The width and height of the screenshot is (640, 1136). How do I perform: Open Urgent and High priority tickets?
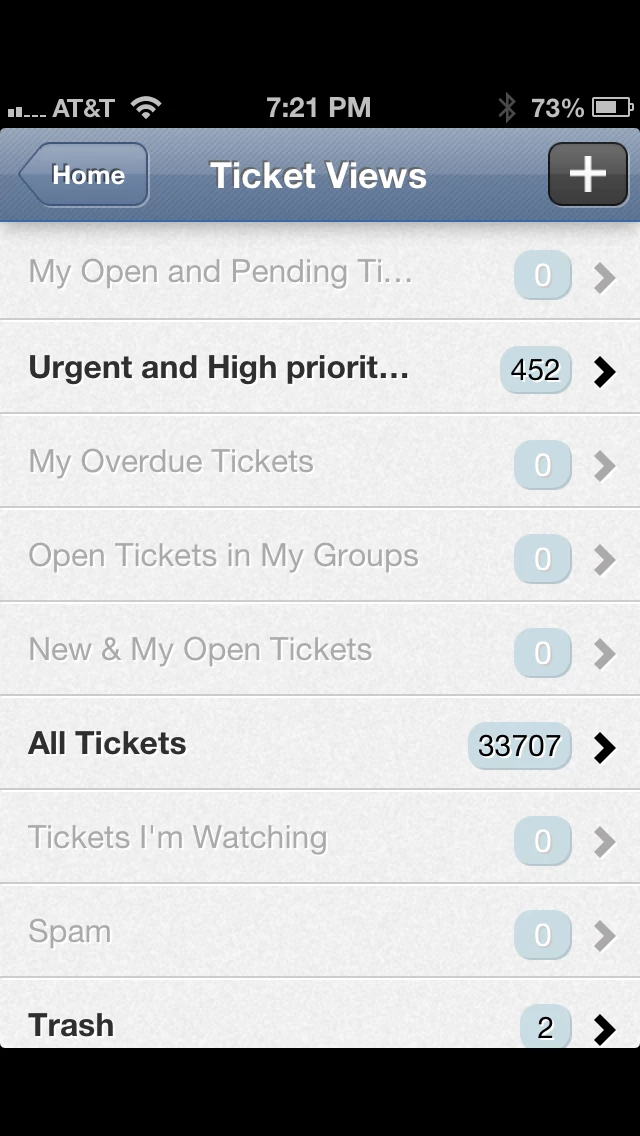tap(320, 367)
